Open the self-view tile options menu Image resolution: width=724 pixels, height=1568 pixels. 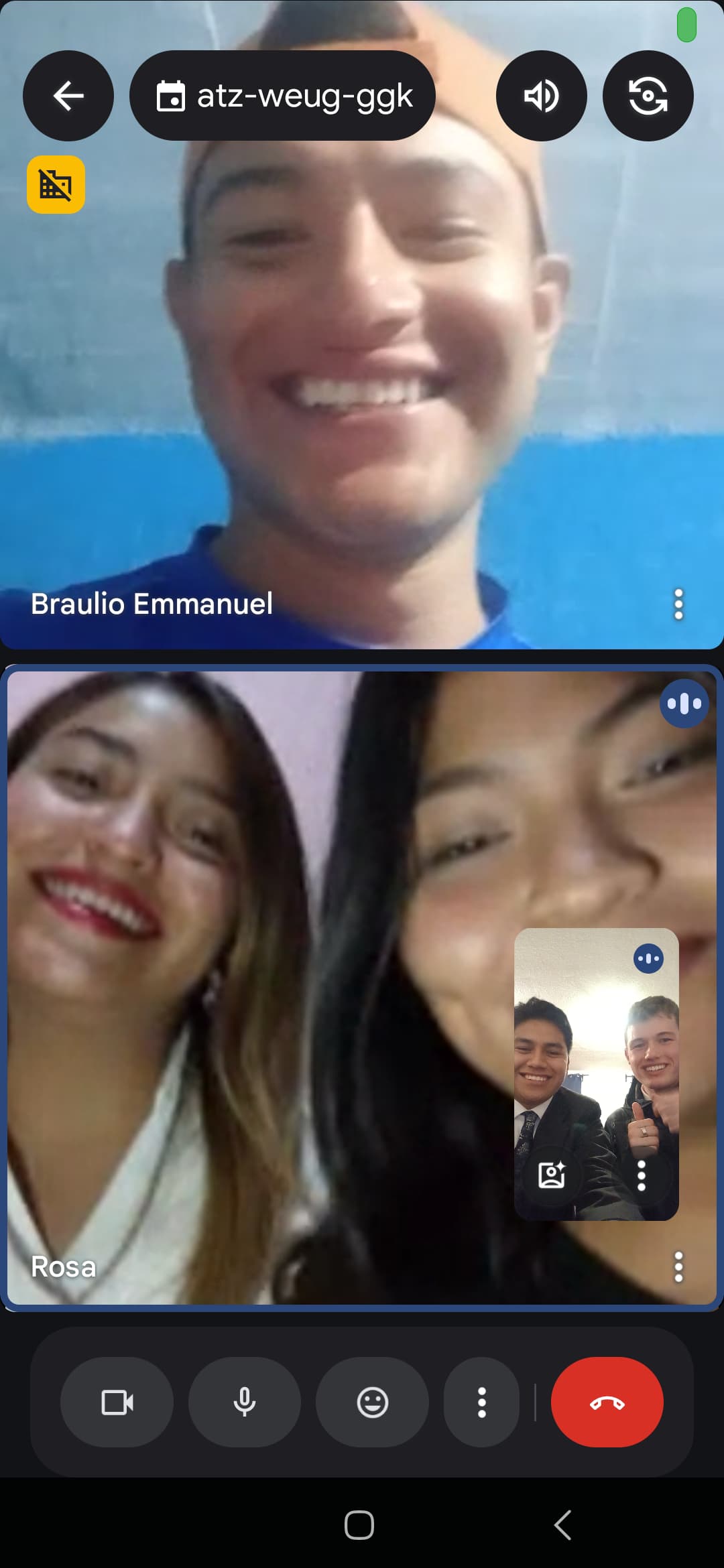coord(641,1175)
